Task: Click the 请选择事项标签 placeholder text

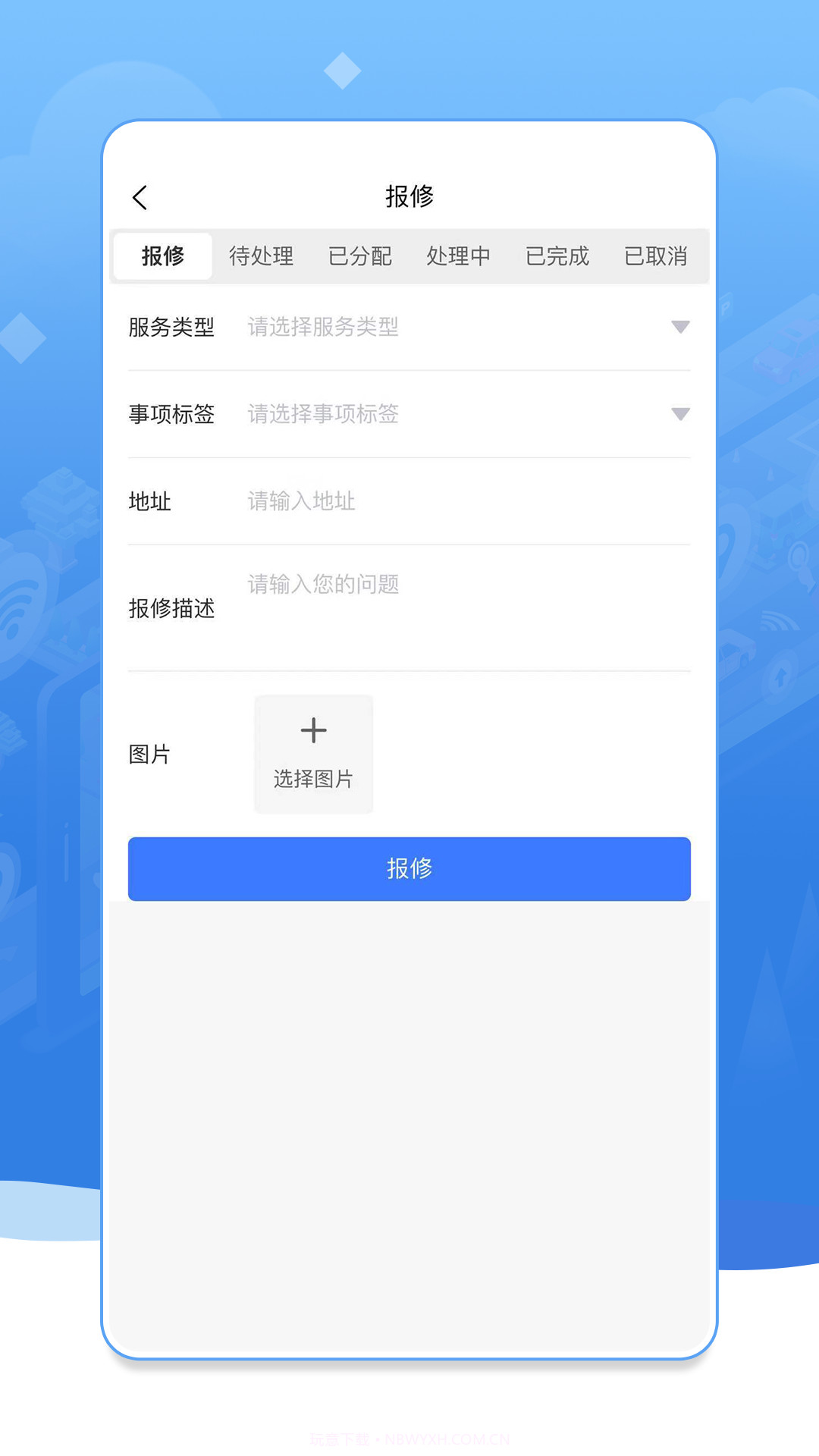Action: click(322, 414)
